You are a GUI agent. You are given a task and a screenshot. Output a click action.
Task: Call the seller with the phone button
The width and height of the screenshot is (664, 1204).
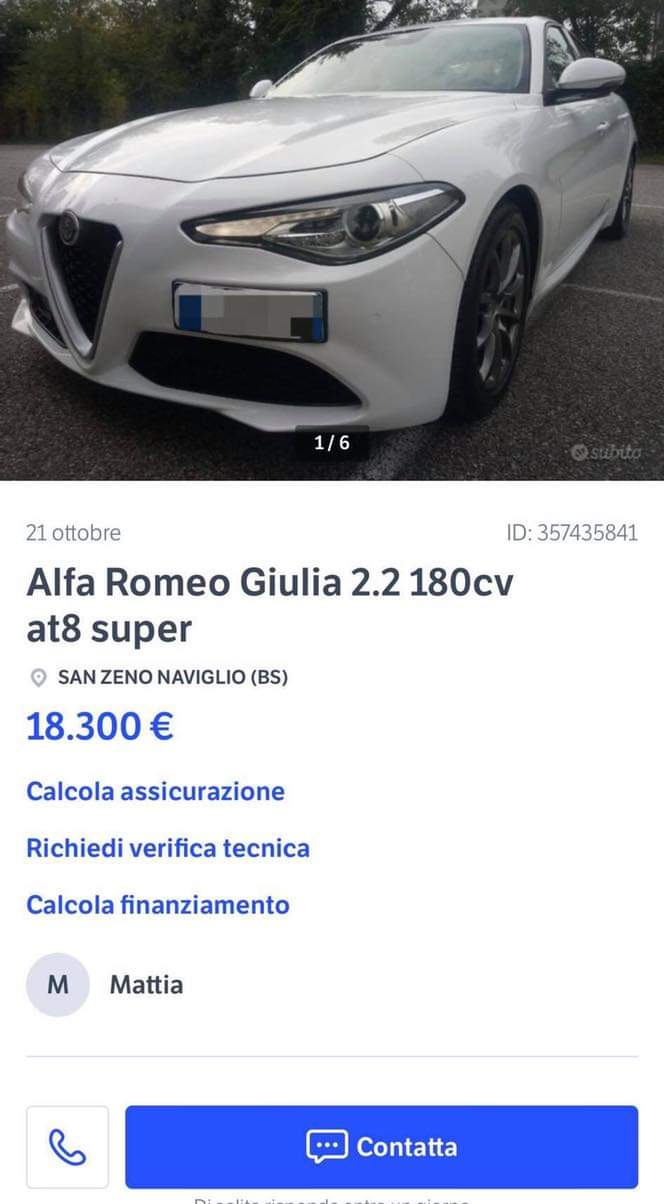(67, 1146)
